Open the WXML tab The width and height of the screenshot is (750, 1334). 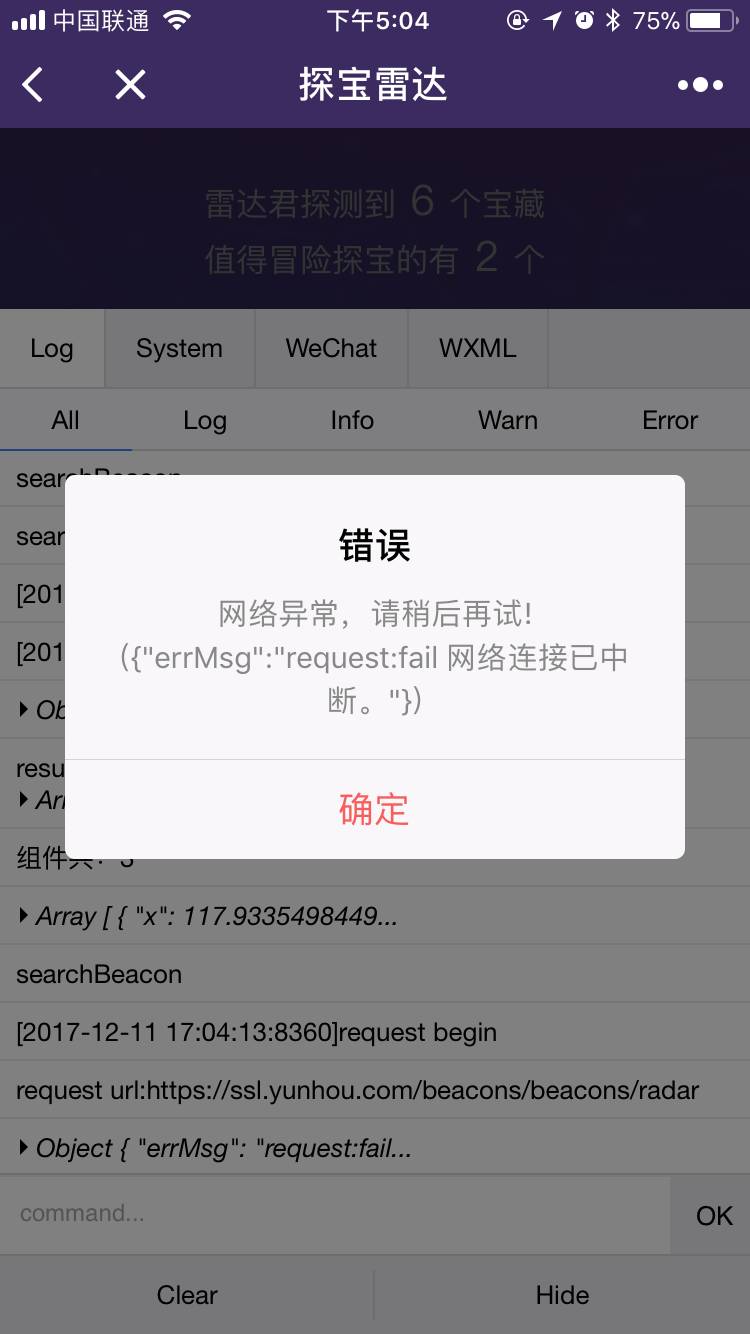click(x=477, y=348)
